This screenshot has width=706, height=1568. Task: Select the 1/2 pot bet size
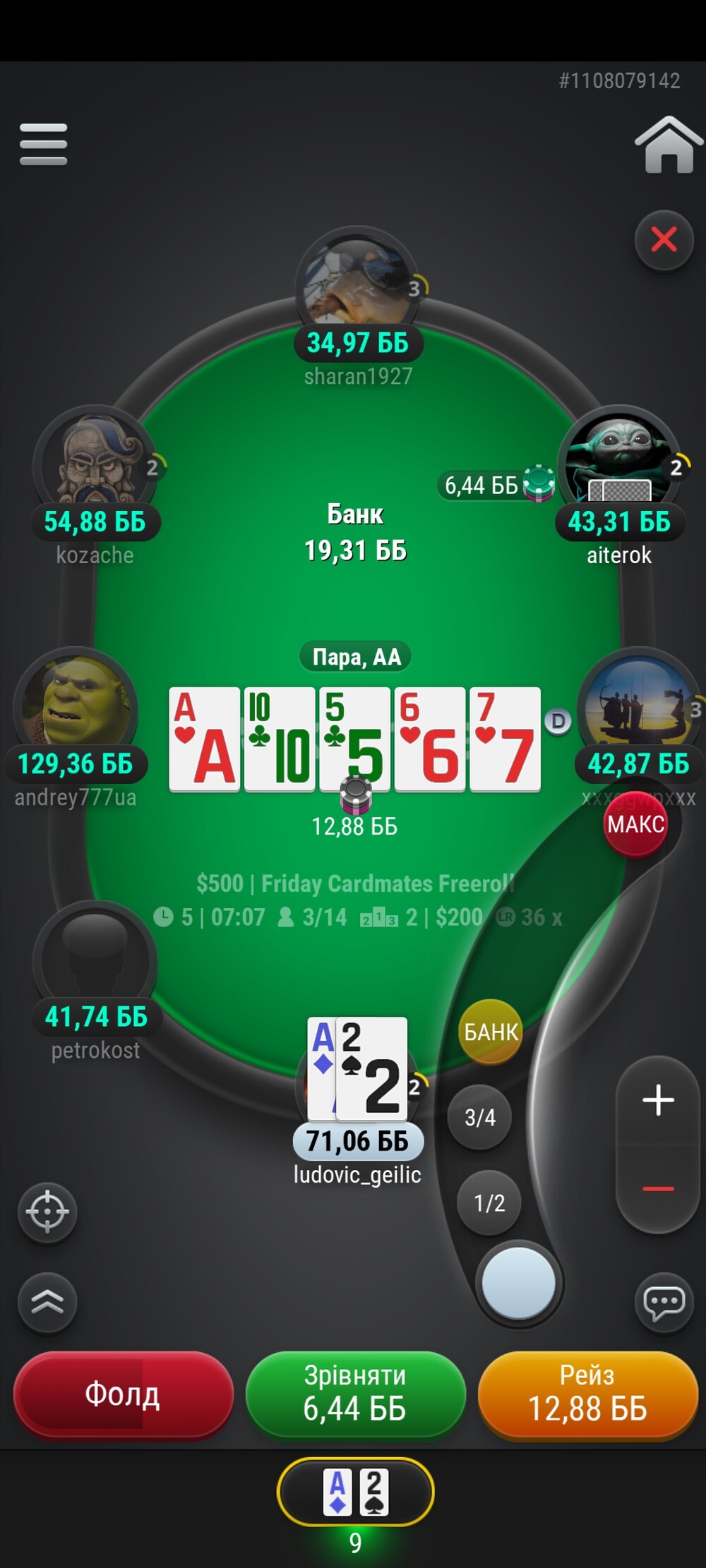tap(489, 1202)
